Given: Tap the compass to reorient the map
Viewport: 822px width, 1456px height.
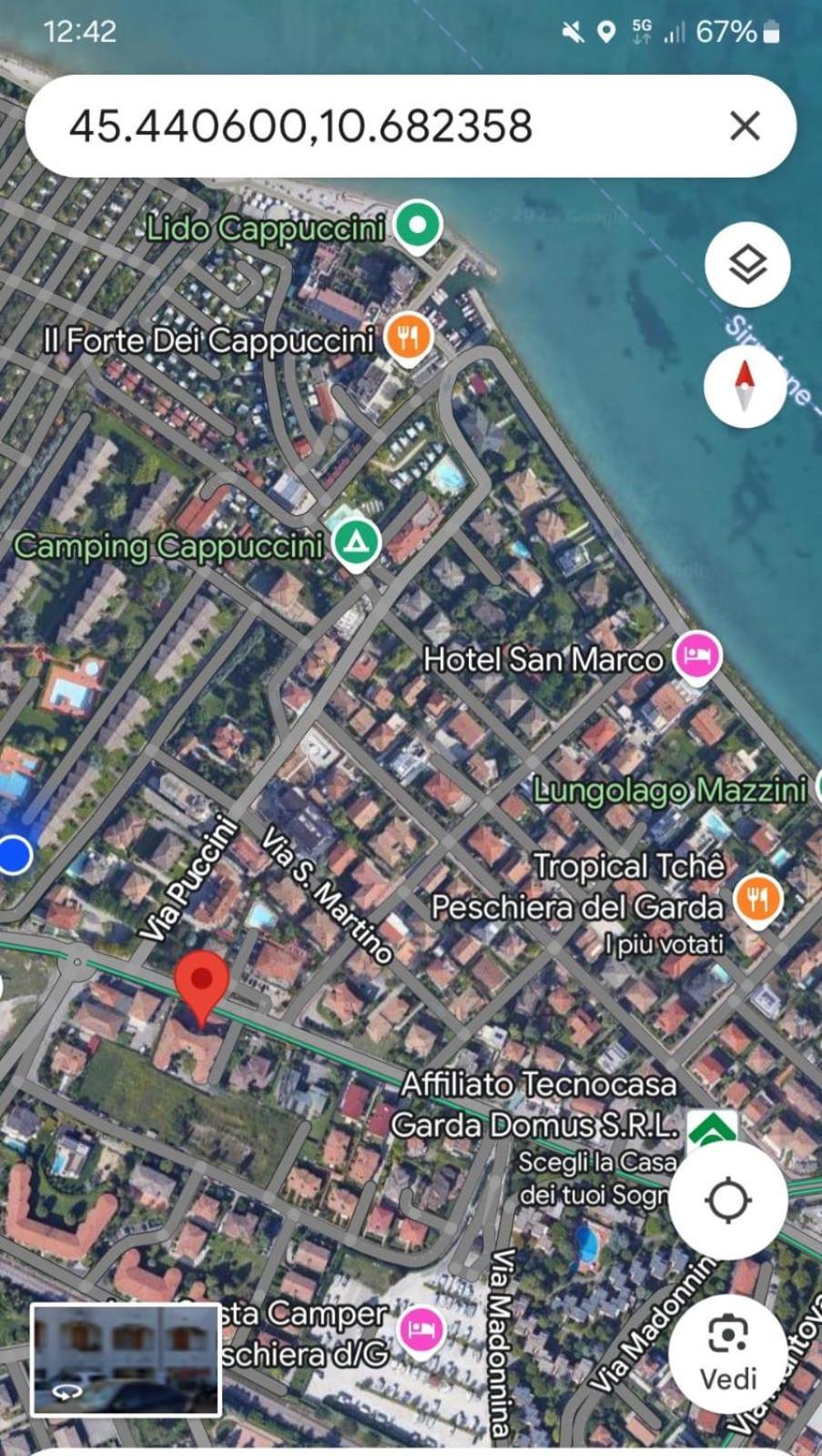Looking at the screenshot, I should click(745, 386).
